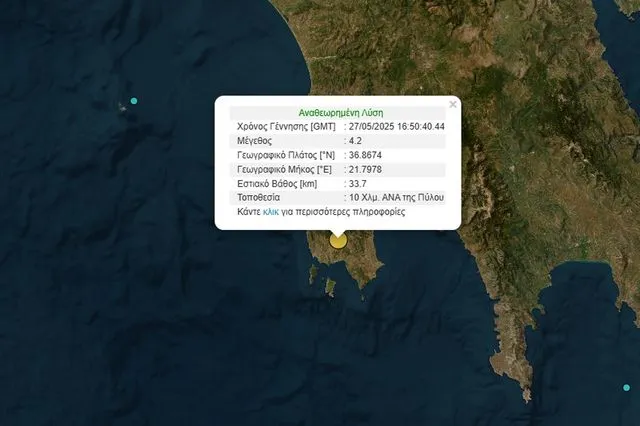
Task: Open the κλικ link for more information
Action: click(270, 212)
